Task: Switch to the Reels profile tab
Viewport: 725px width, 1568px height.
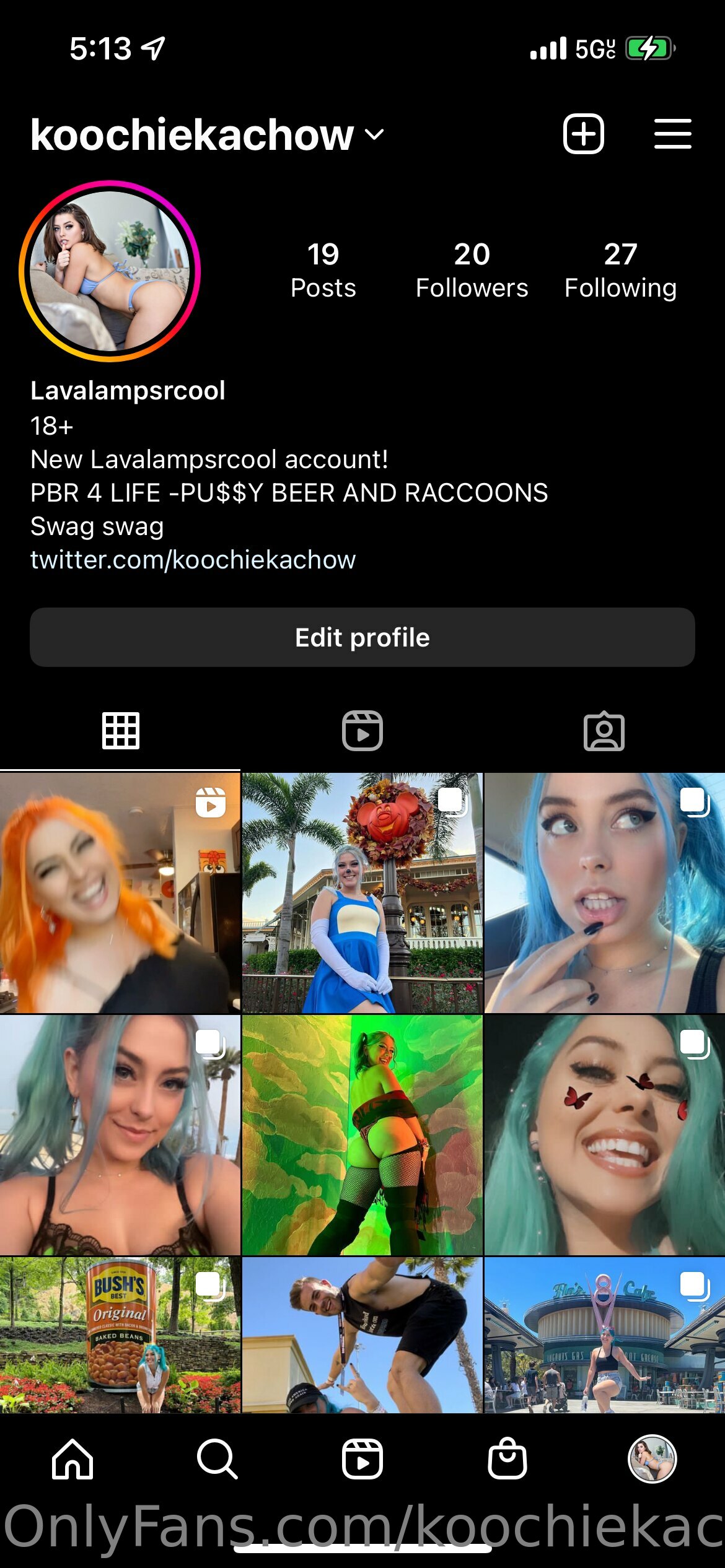Action: [x=362, y=731]
